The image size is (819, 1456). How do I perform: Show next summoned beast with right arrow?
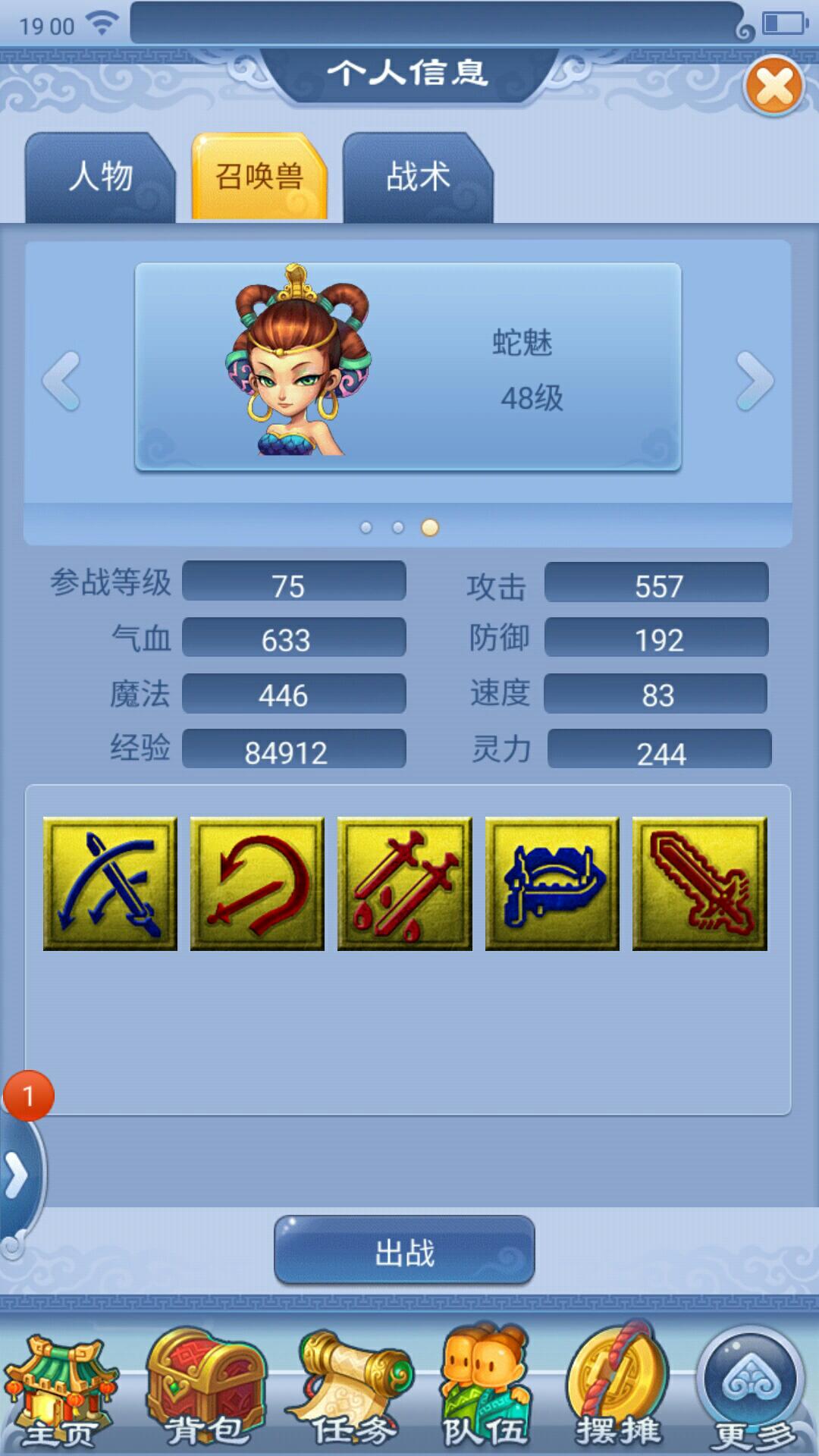(x=755, y=381)
